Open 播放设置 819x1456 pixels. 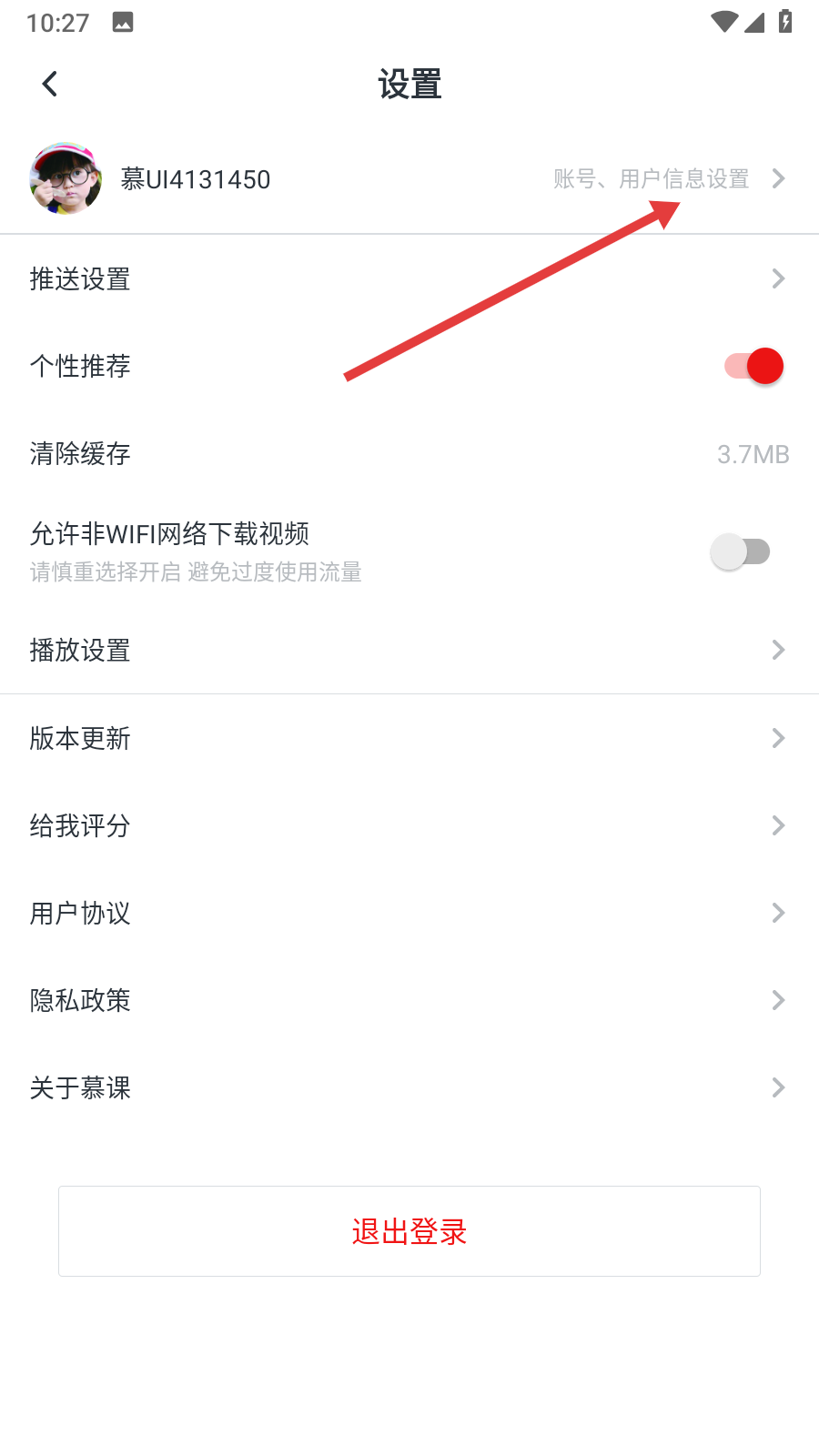(x=409, y=650)
